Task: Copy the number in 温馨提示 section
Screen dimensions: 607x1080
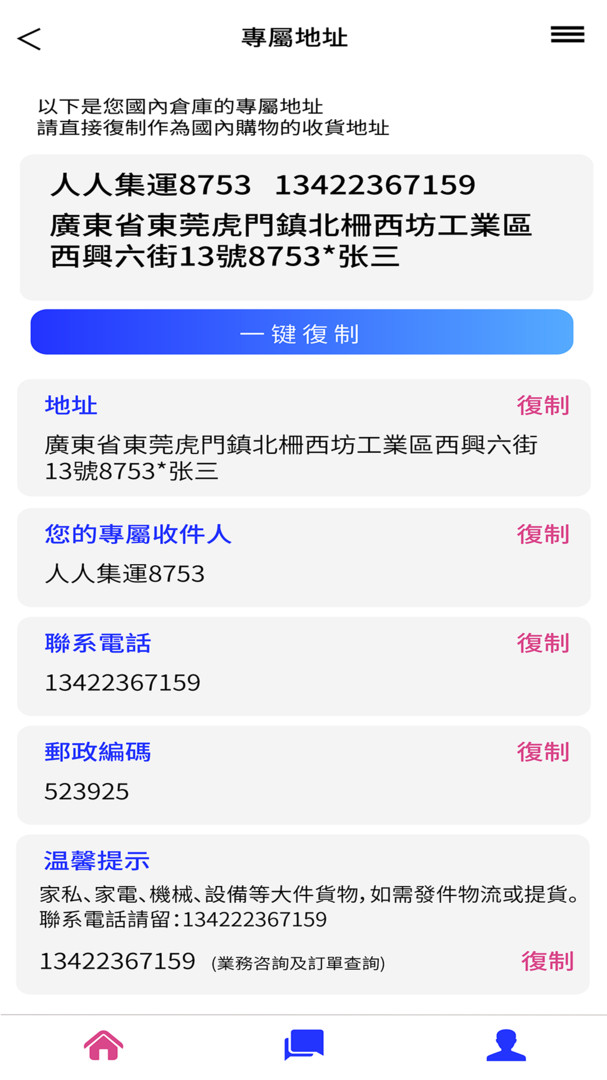Action: point(547,961)
